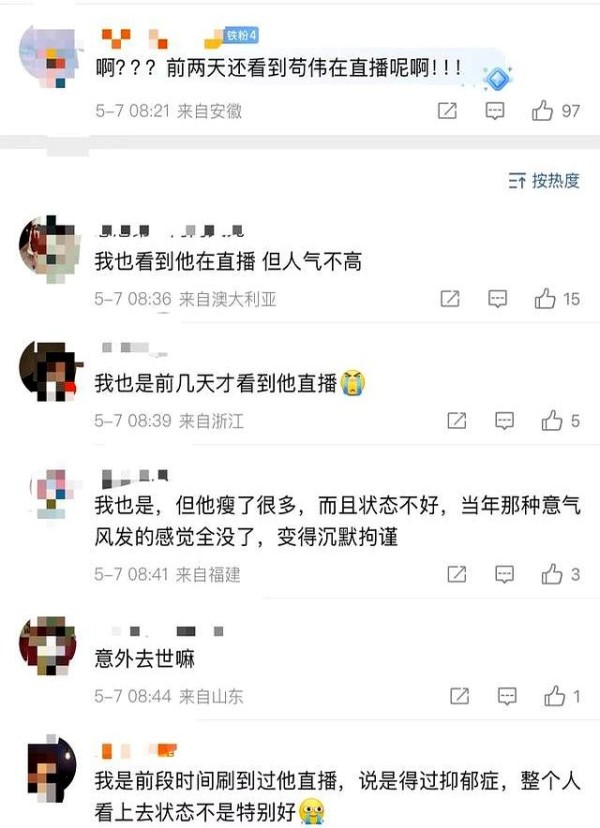Like the comment posted from 福建

point(552,574)
